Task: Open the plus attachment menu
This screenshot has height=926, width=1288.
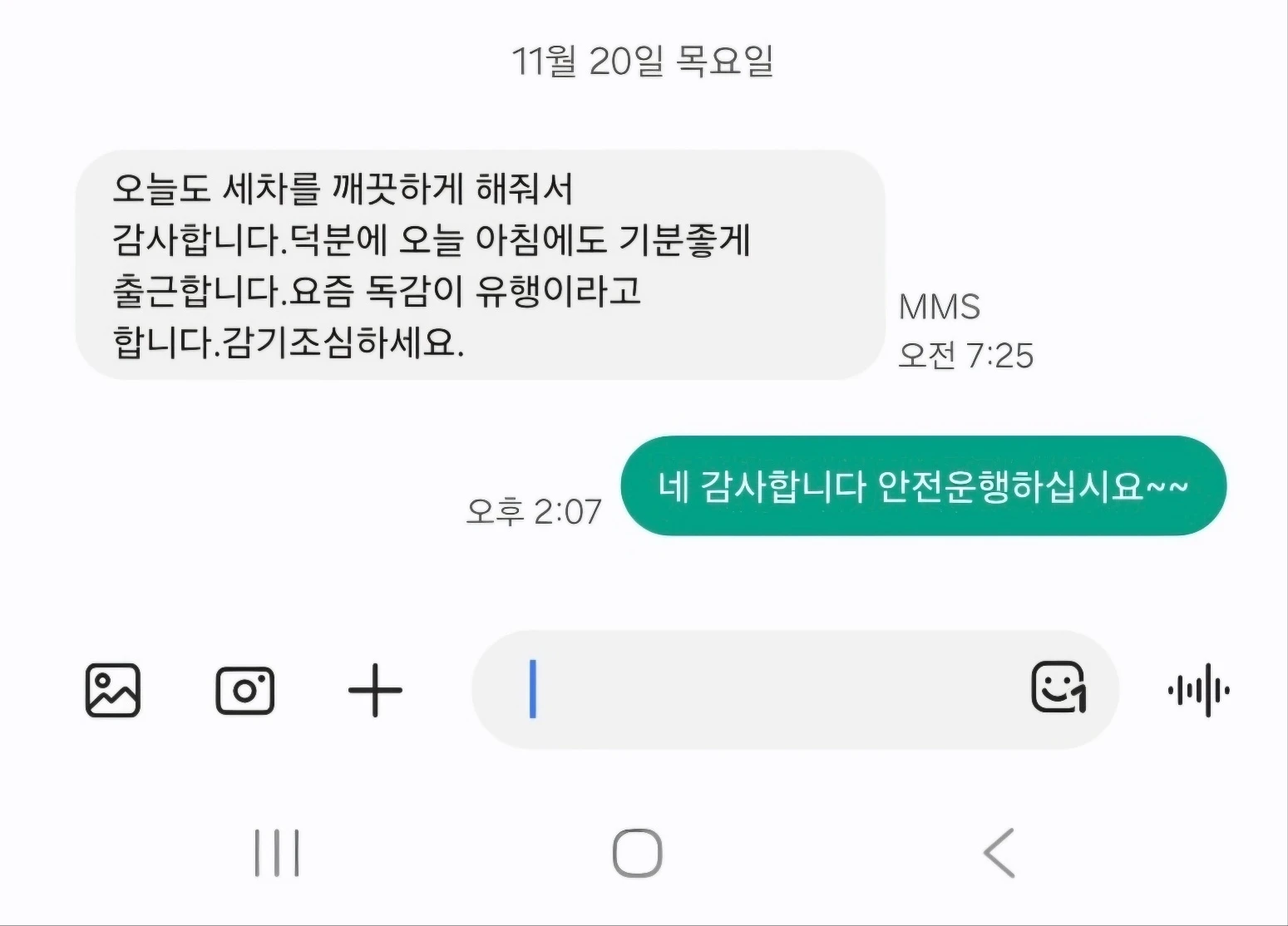Action: (375, 690)
